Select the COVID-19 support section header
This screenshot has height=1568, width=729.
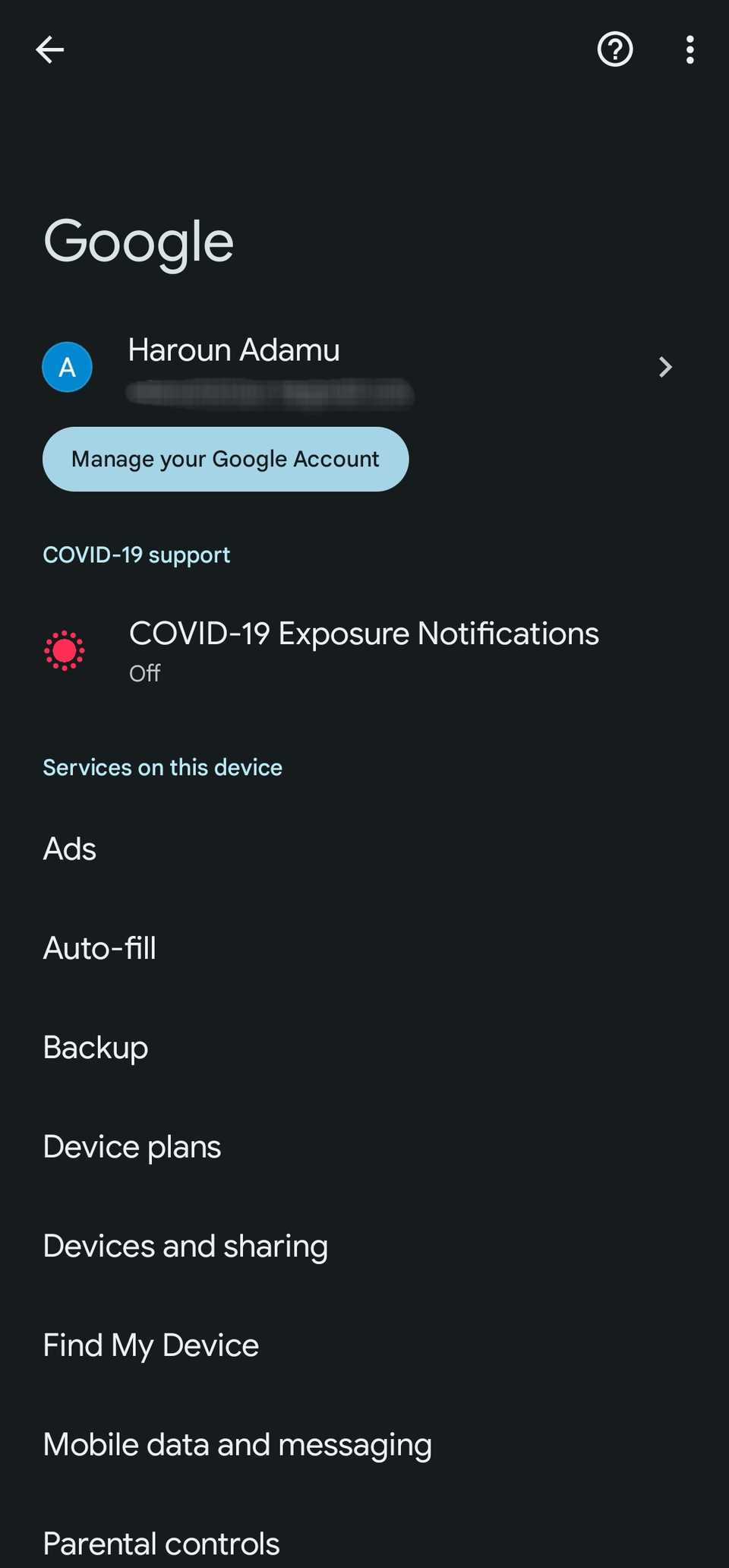click(x=137, y=555)
